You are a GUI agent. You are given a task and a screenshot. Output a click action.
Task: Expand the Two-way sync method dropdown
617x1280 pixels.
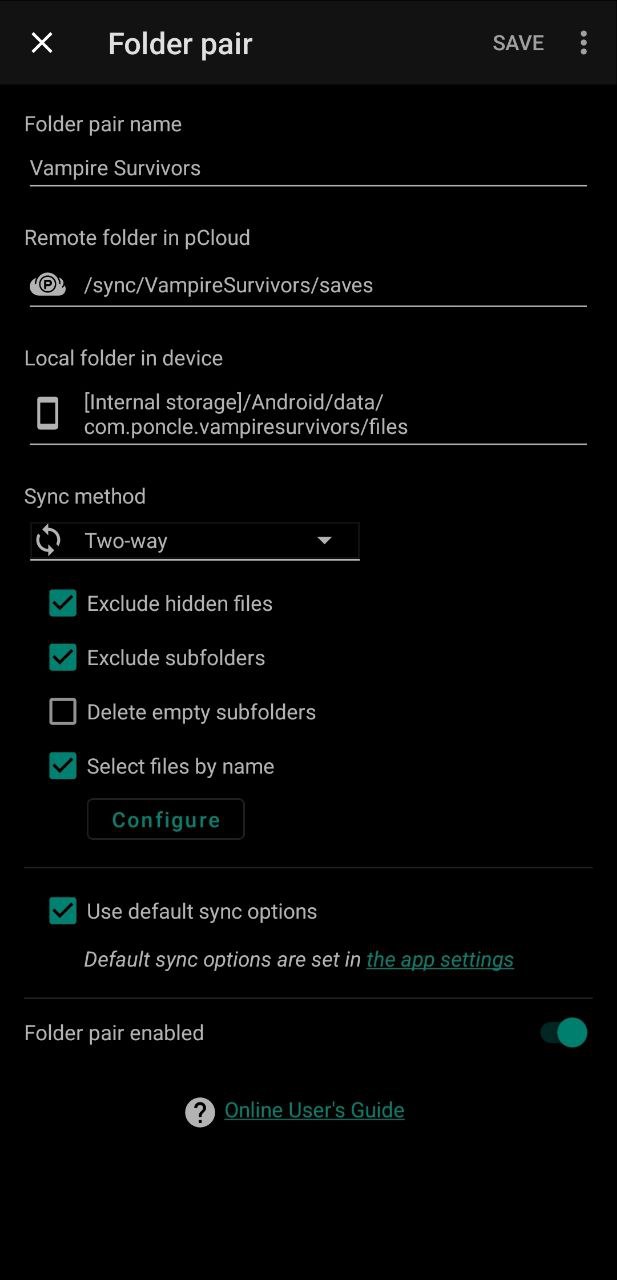tap(195, 541)
